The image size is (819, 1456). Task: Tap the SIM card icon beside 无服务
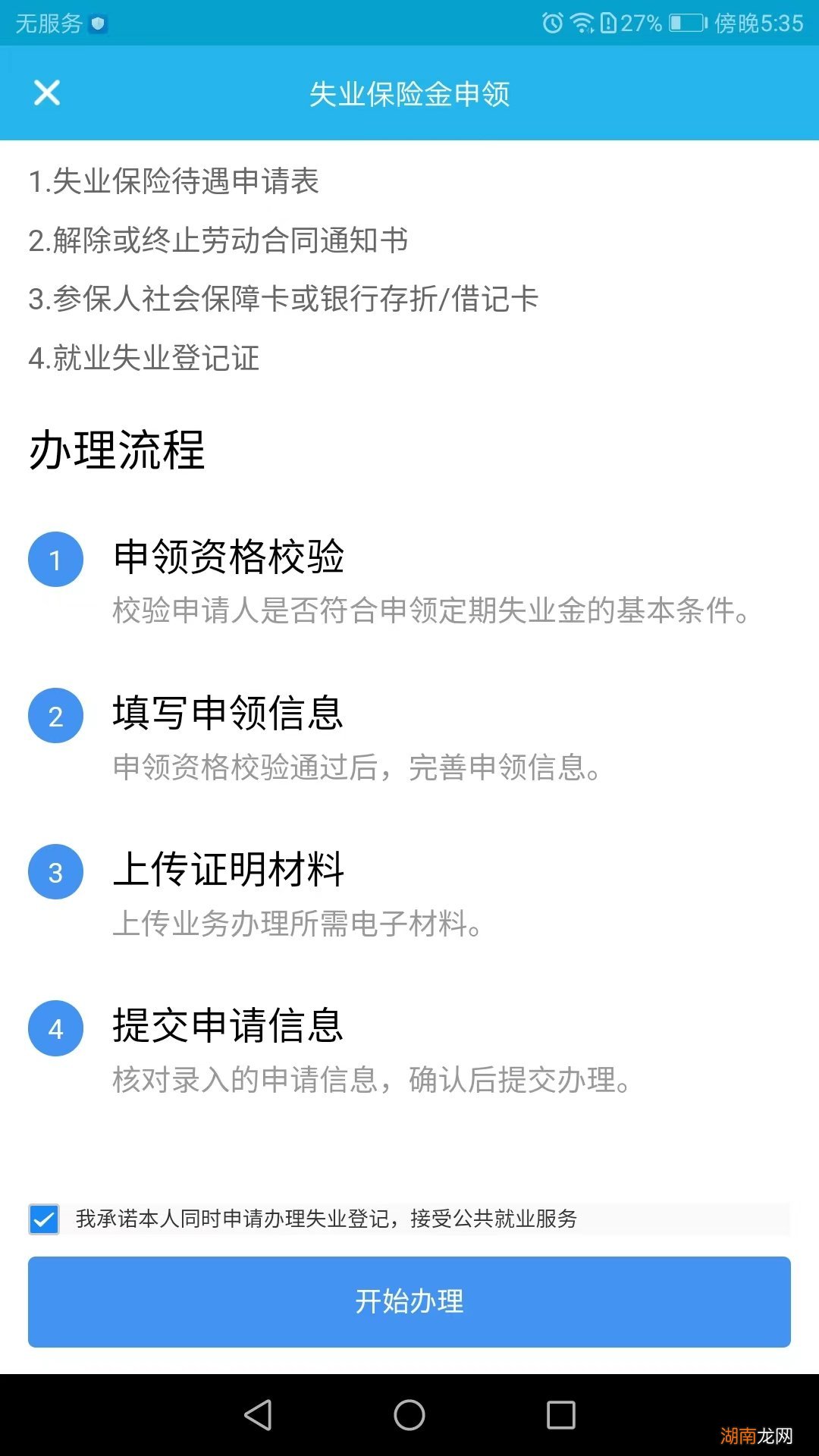click(x=99, y=24)
